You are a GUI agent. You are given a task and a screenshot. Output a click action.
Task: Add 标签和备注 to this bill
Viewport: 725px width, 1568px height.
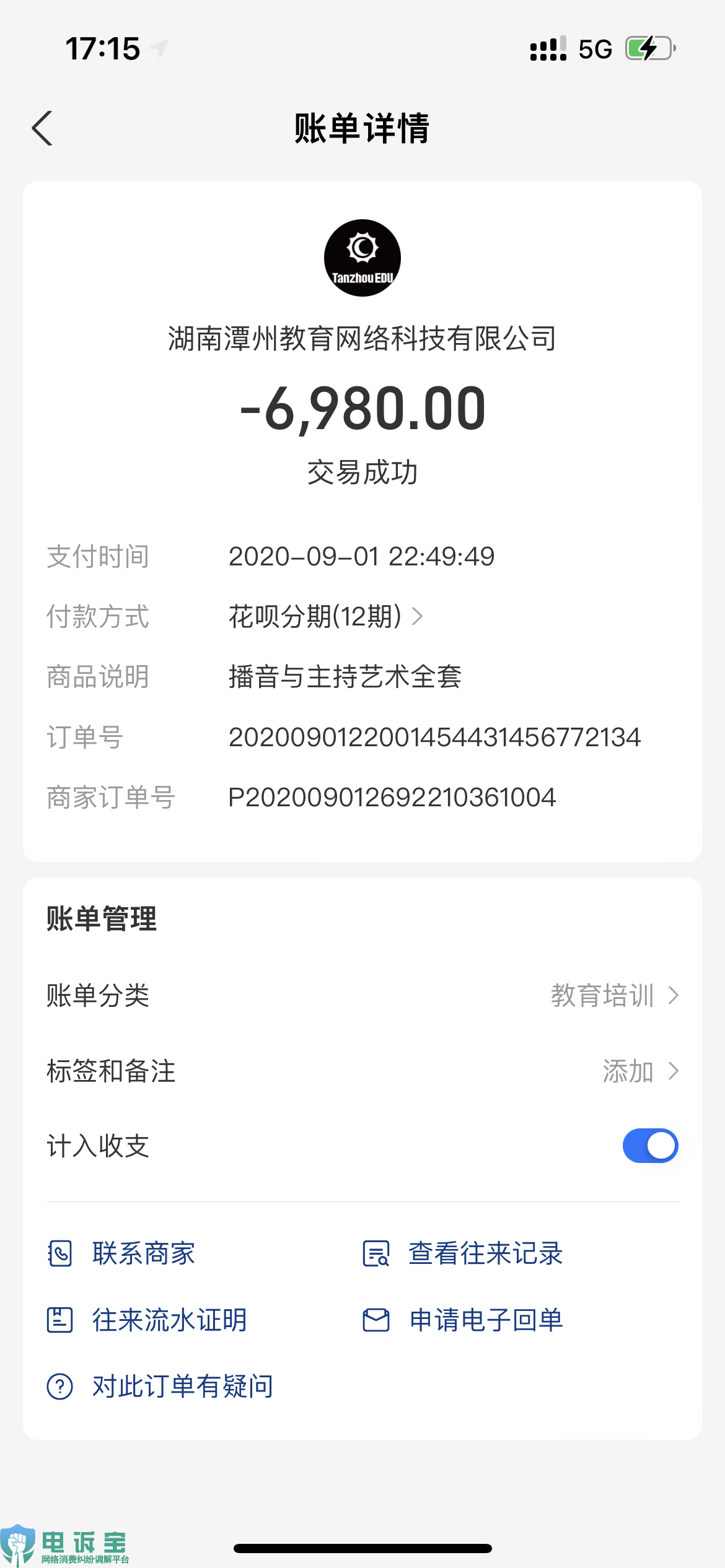coord(362,1071)
